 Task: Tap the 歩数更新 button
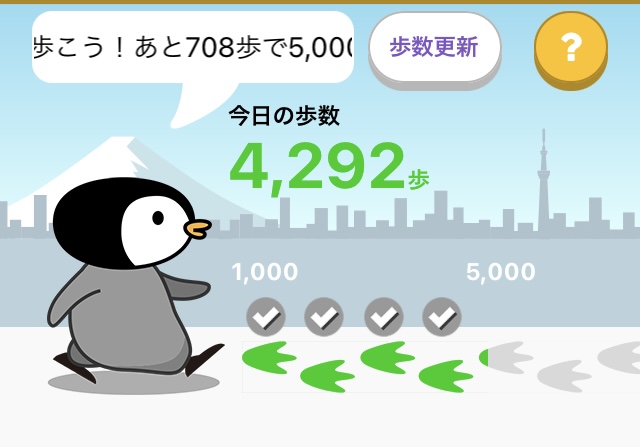434,47
